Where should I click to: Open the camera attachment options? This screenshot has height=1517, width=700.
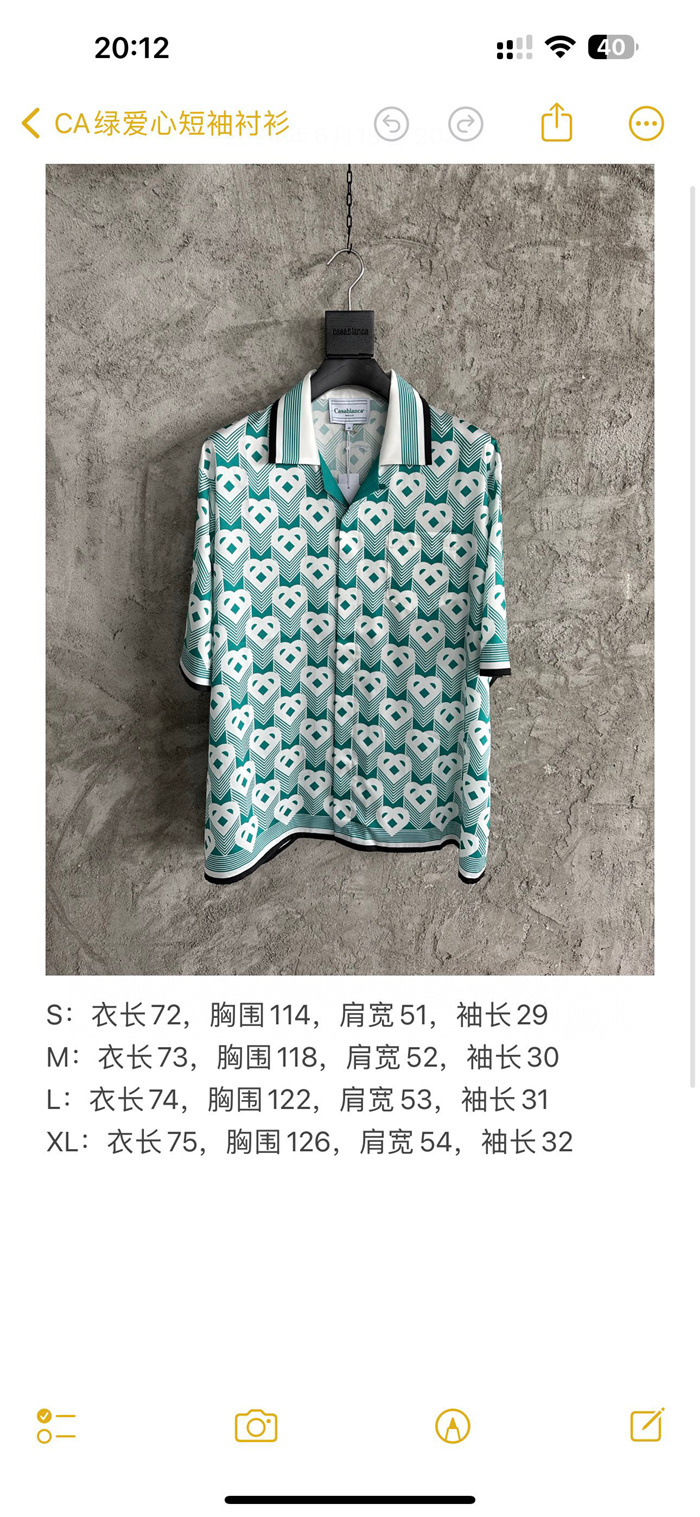pos(256,1426)
